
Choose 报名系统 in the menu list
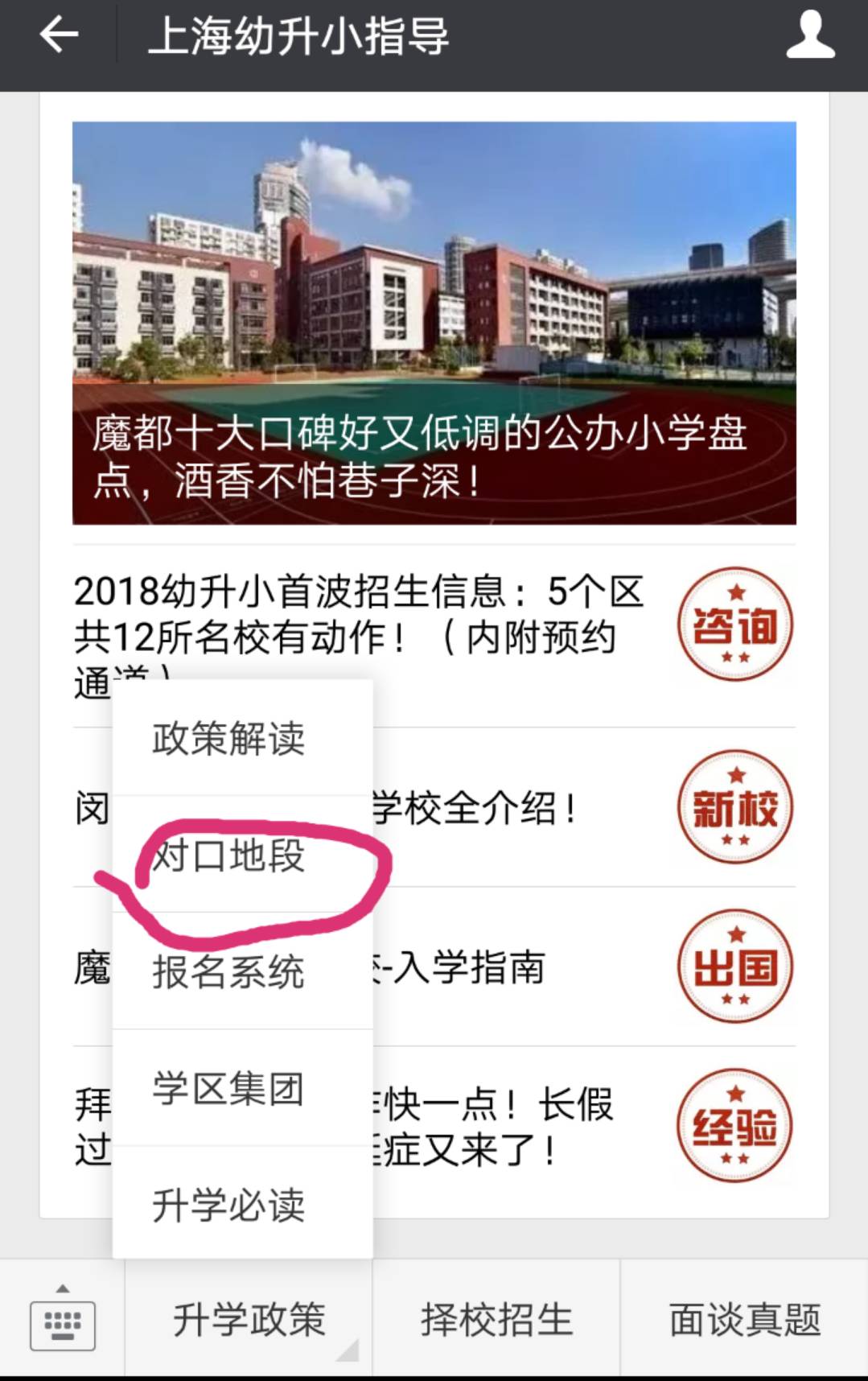tap(228, 973)
